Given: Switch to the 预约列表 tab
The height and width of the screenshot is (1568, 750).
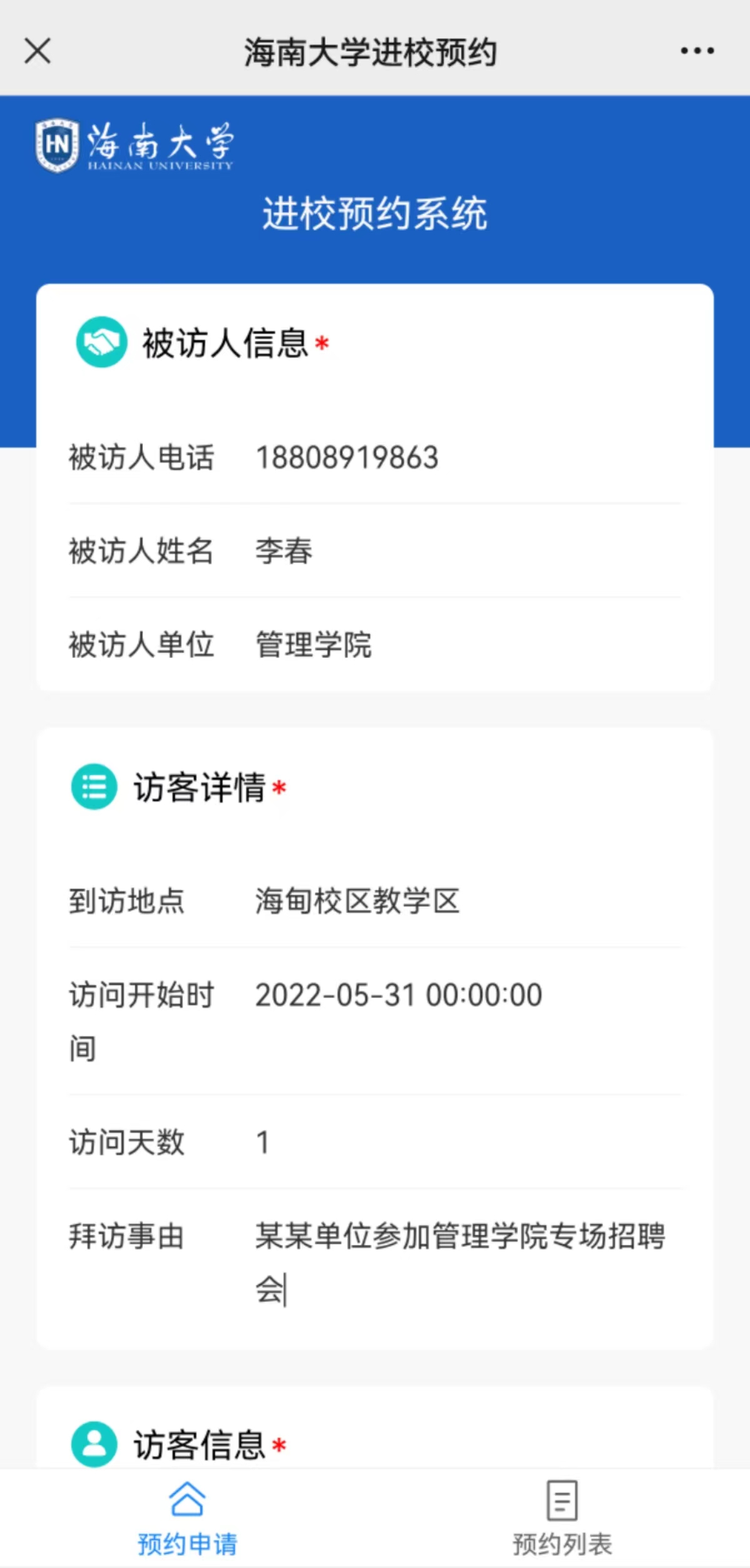Looking at the screenshot, I should point(562,1519).
